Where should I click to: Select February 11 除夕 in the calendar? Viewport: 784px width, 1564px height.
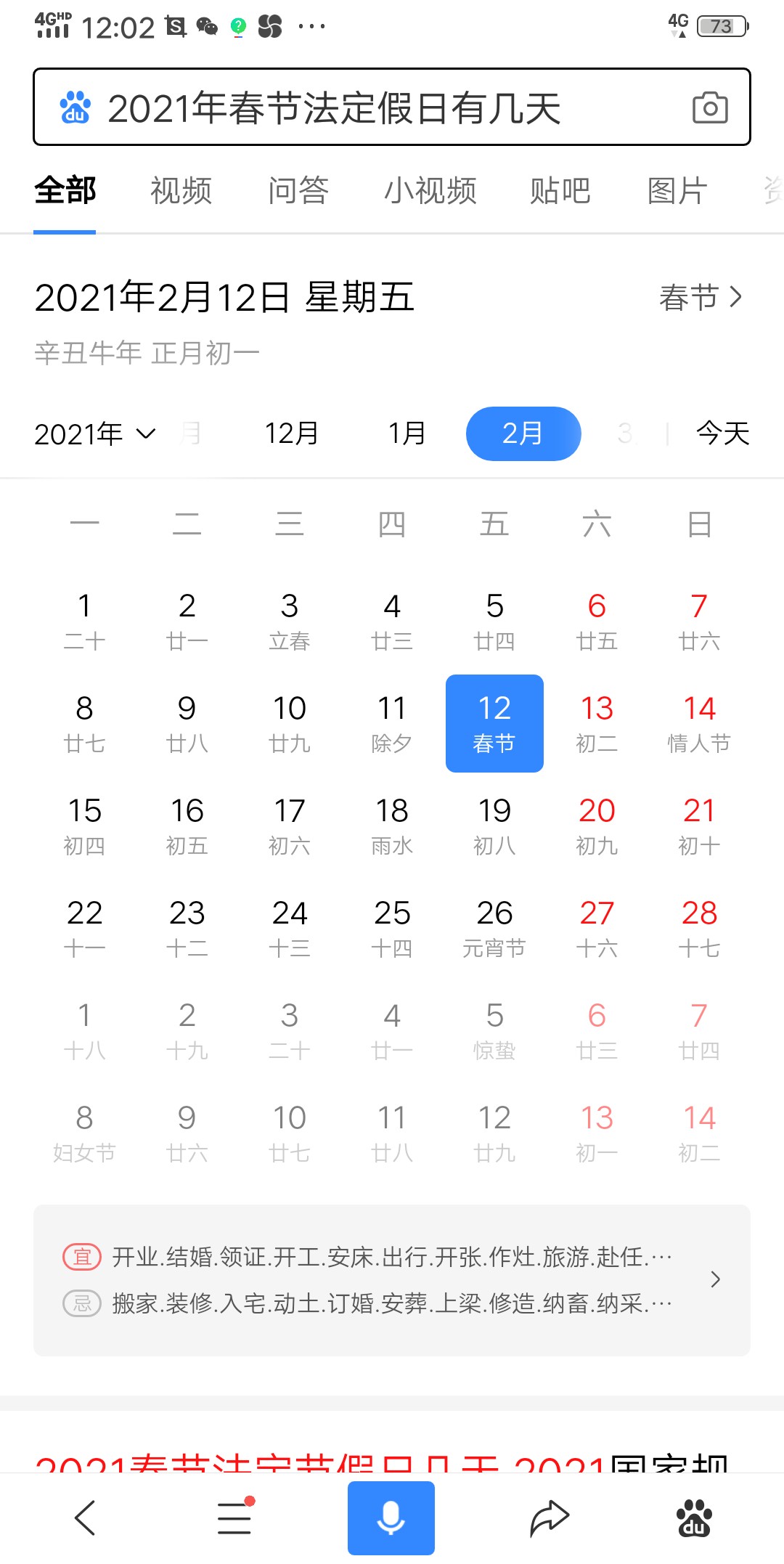[392, 723]
